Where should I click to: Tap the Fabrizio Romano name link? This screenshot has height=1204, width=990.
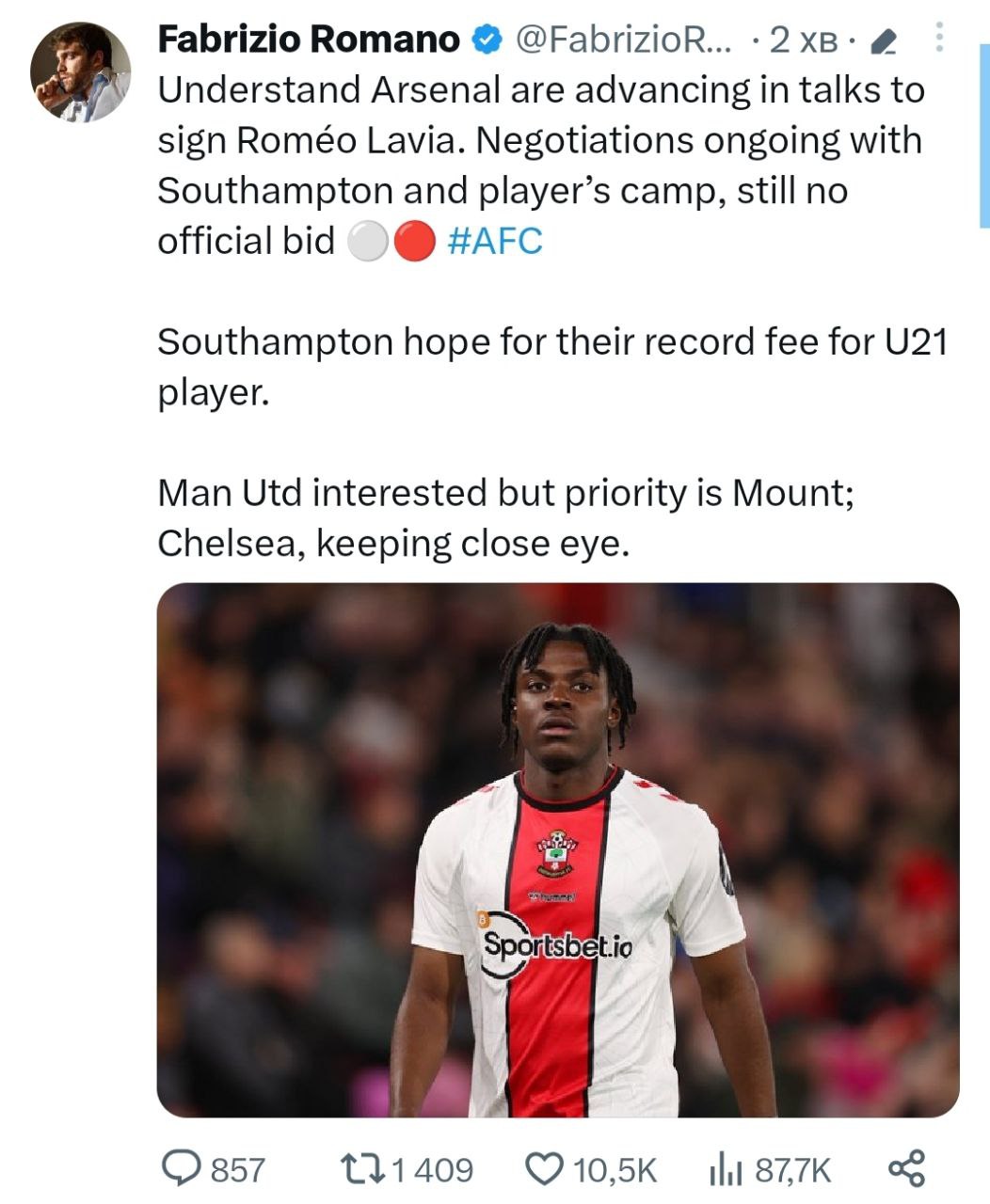tap(308, 40)
